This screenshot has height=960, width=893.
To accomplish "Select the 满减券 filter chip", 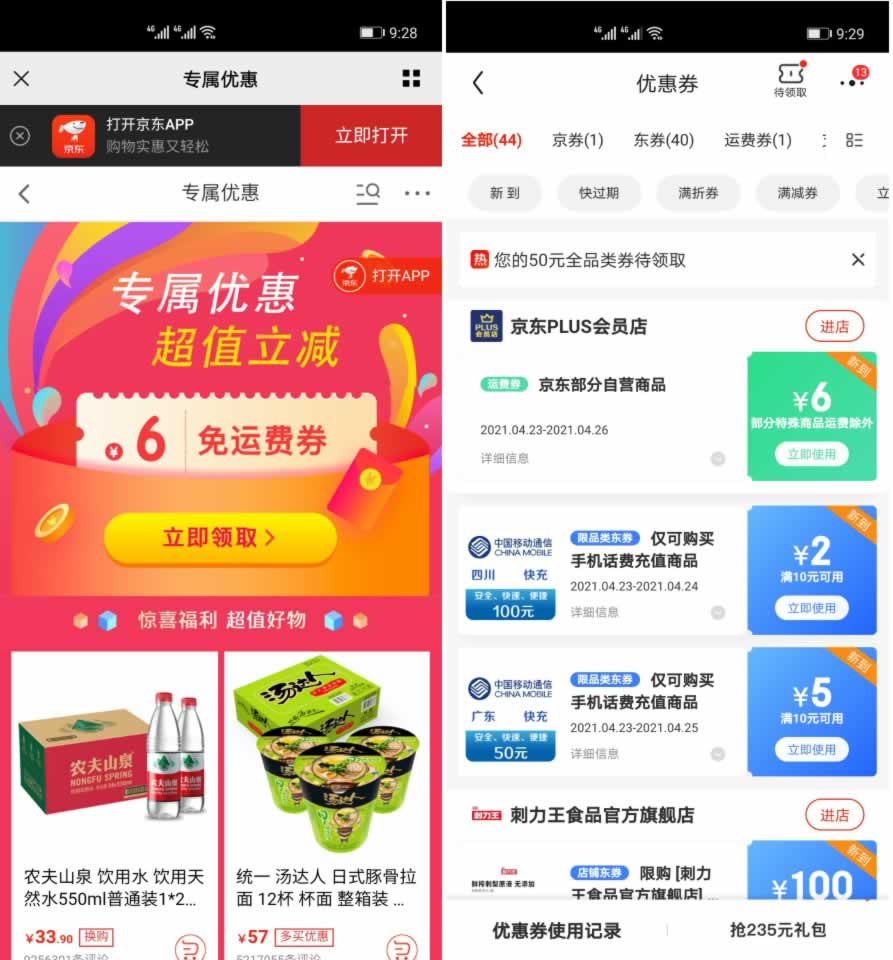I will tap(797, 193).
